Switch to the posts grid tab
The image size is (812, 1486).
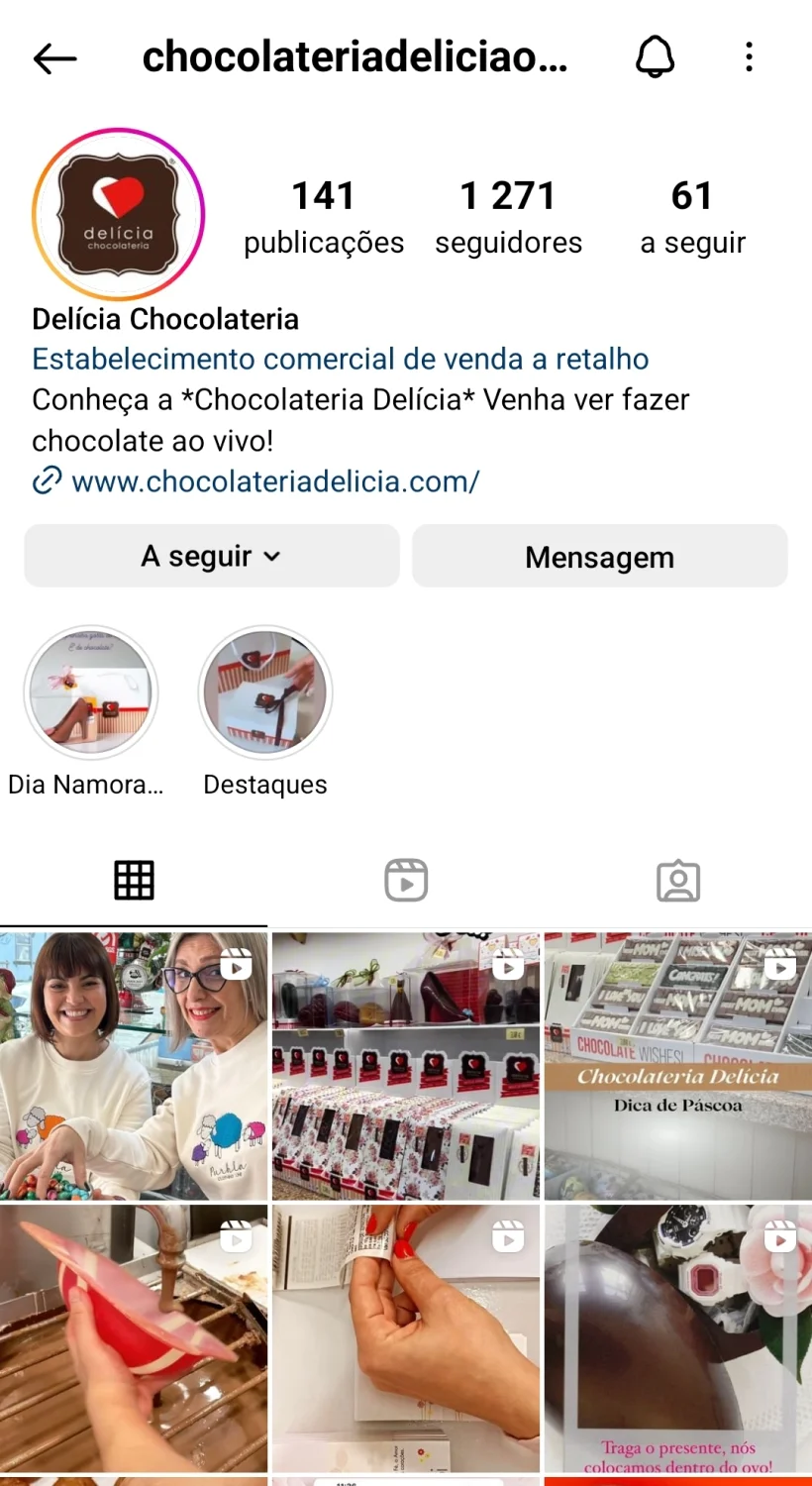[134, 881]
